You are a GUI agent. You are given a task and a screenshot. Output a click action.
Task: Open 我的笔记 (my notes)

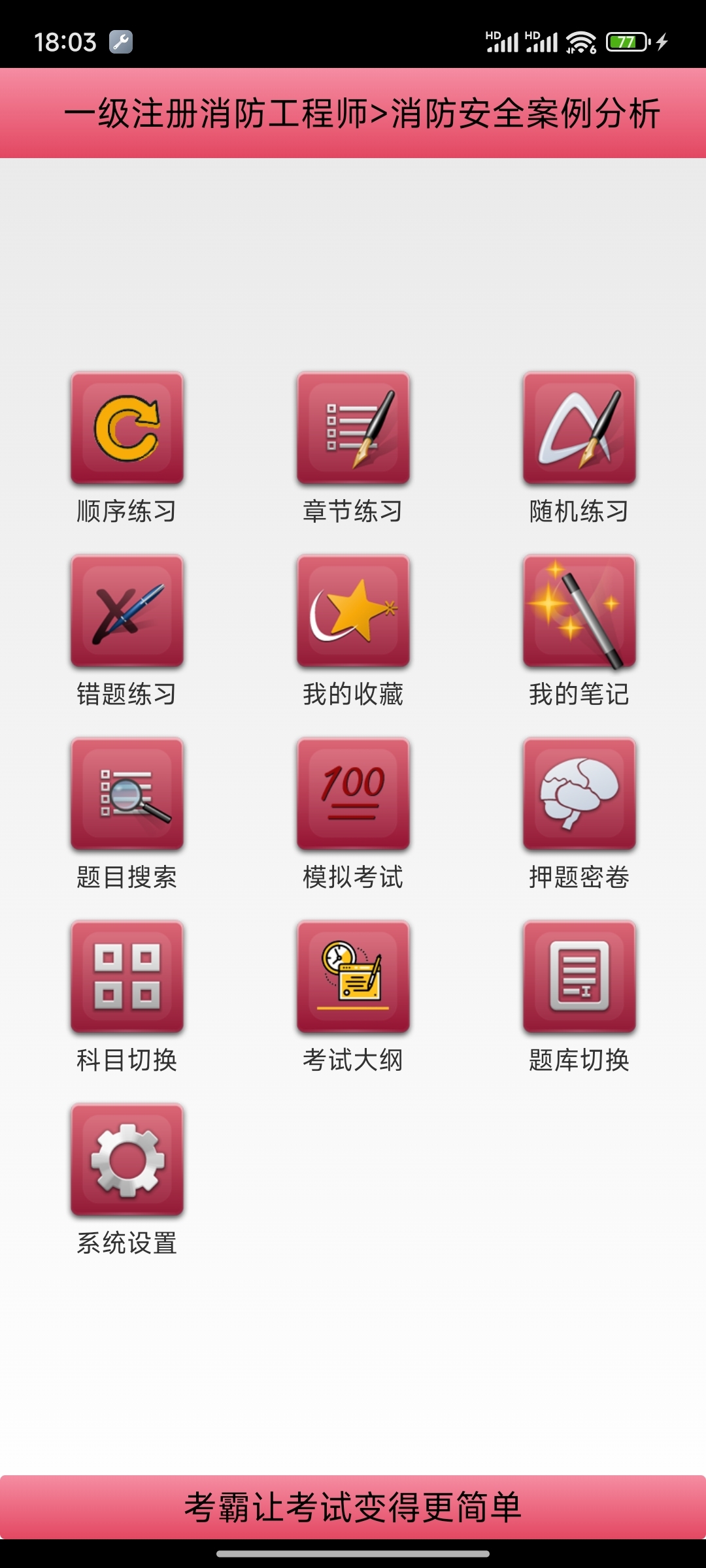(x=578, y=611)
